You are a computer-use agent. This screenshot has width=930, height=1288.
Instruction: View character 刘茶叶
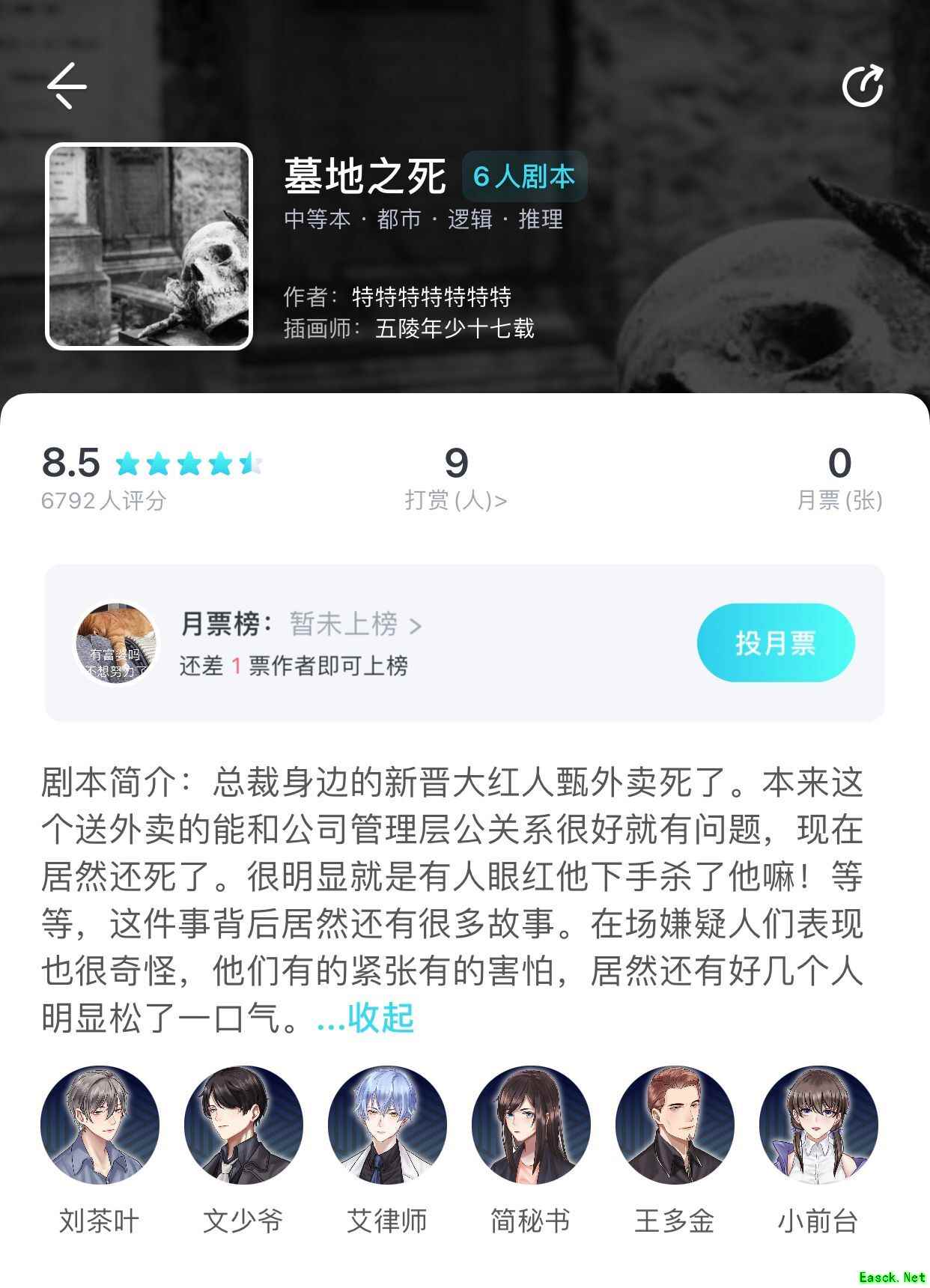100,1125
